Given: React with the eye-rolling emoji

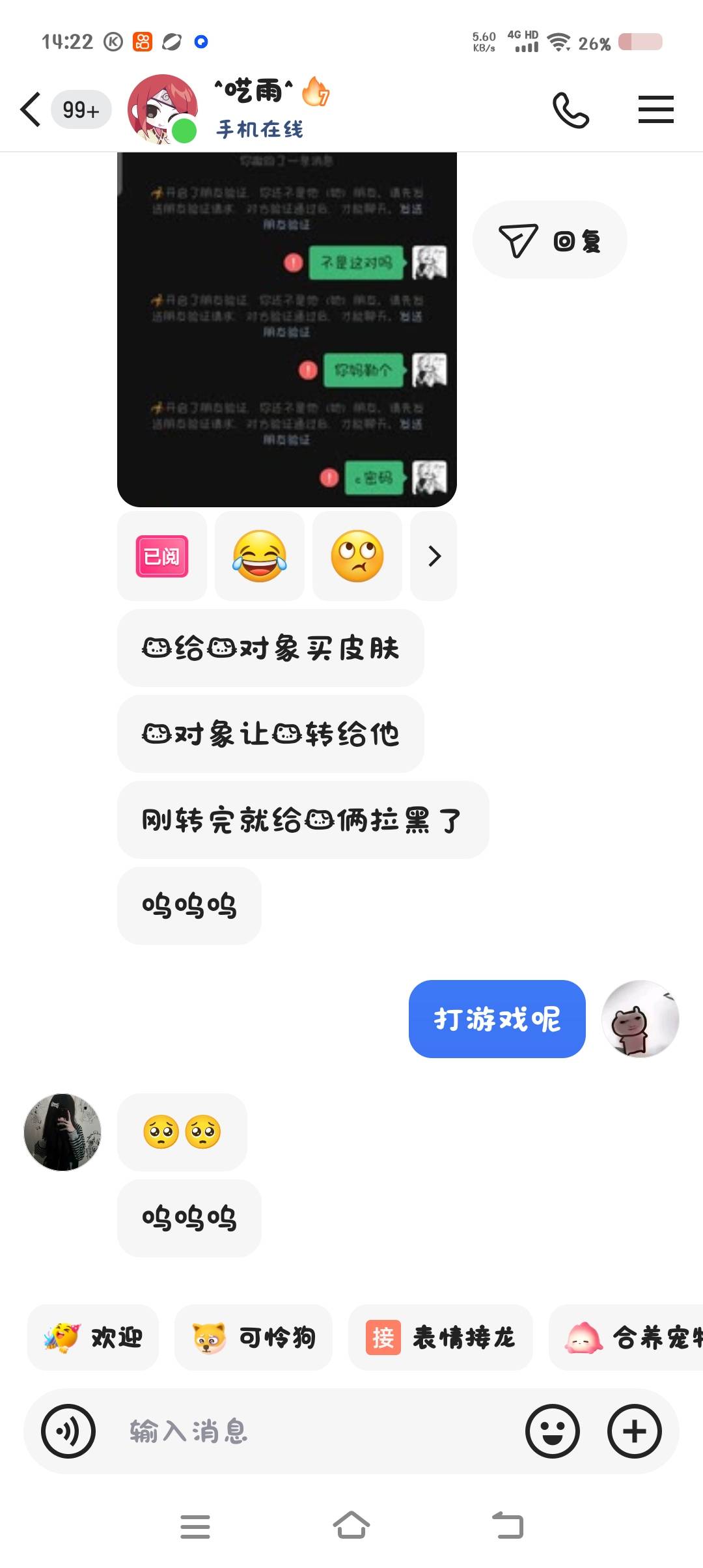Looking at the screenshot, I should pos(357,556).
